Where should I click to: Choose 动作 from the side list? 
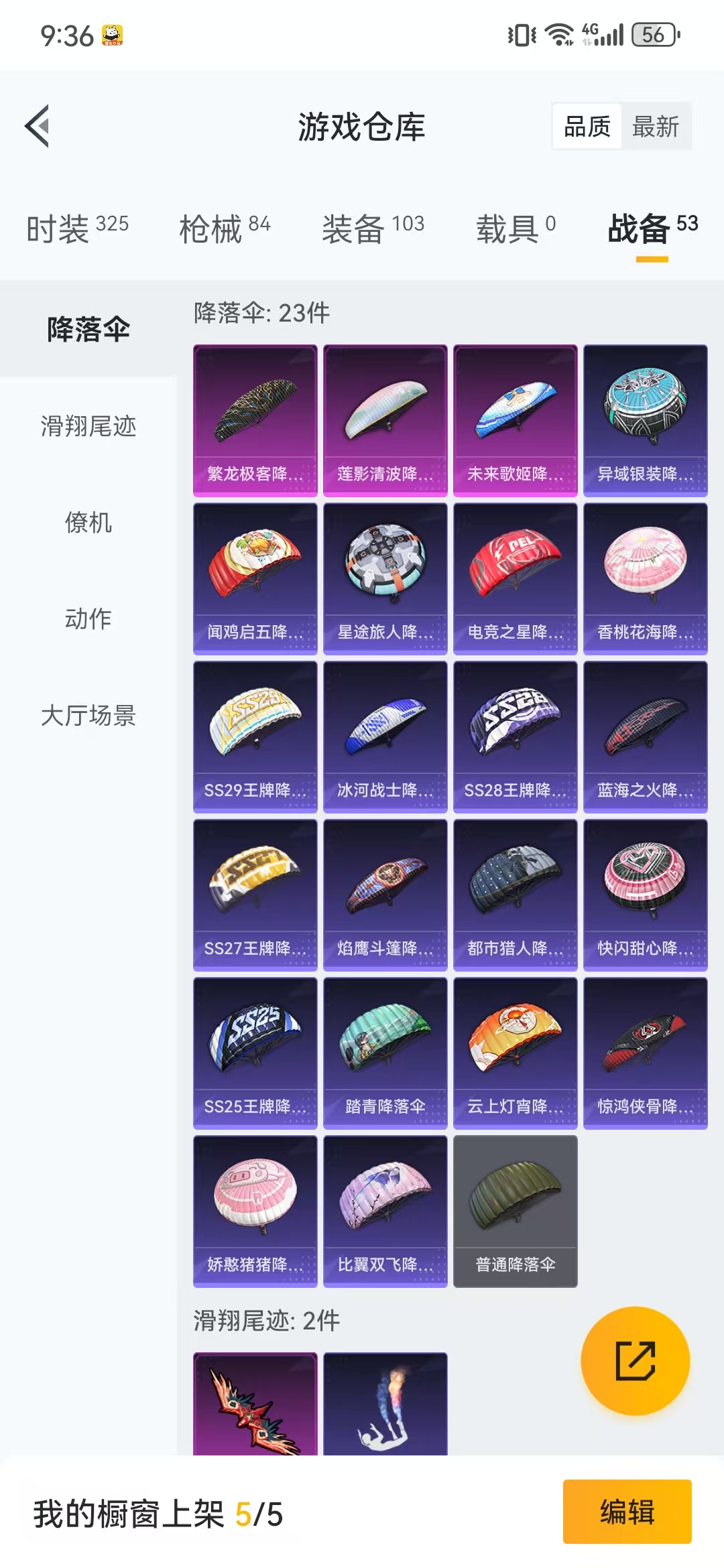coord(88,618)
